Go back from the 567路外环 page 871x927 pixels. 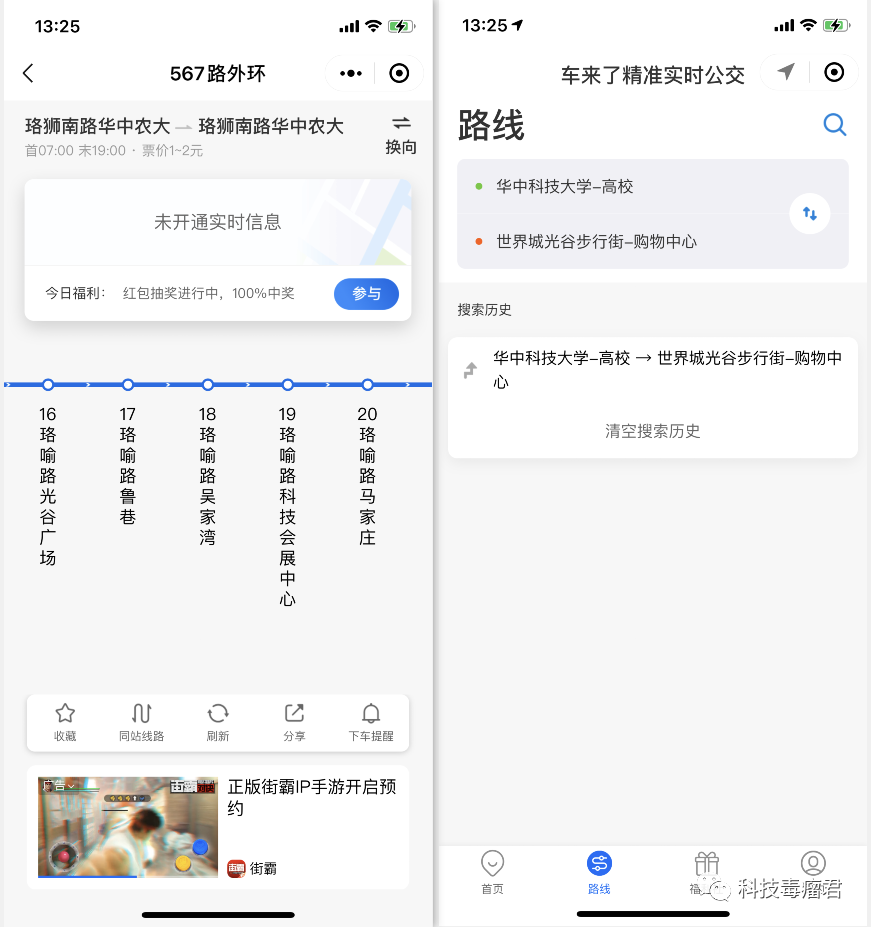pyautogui.click(x=28, y=73)
